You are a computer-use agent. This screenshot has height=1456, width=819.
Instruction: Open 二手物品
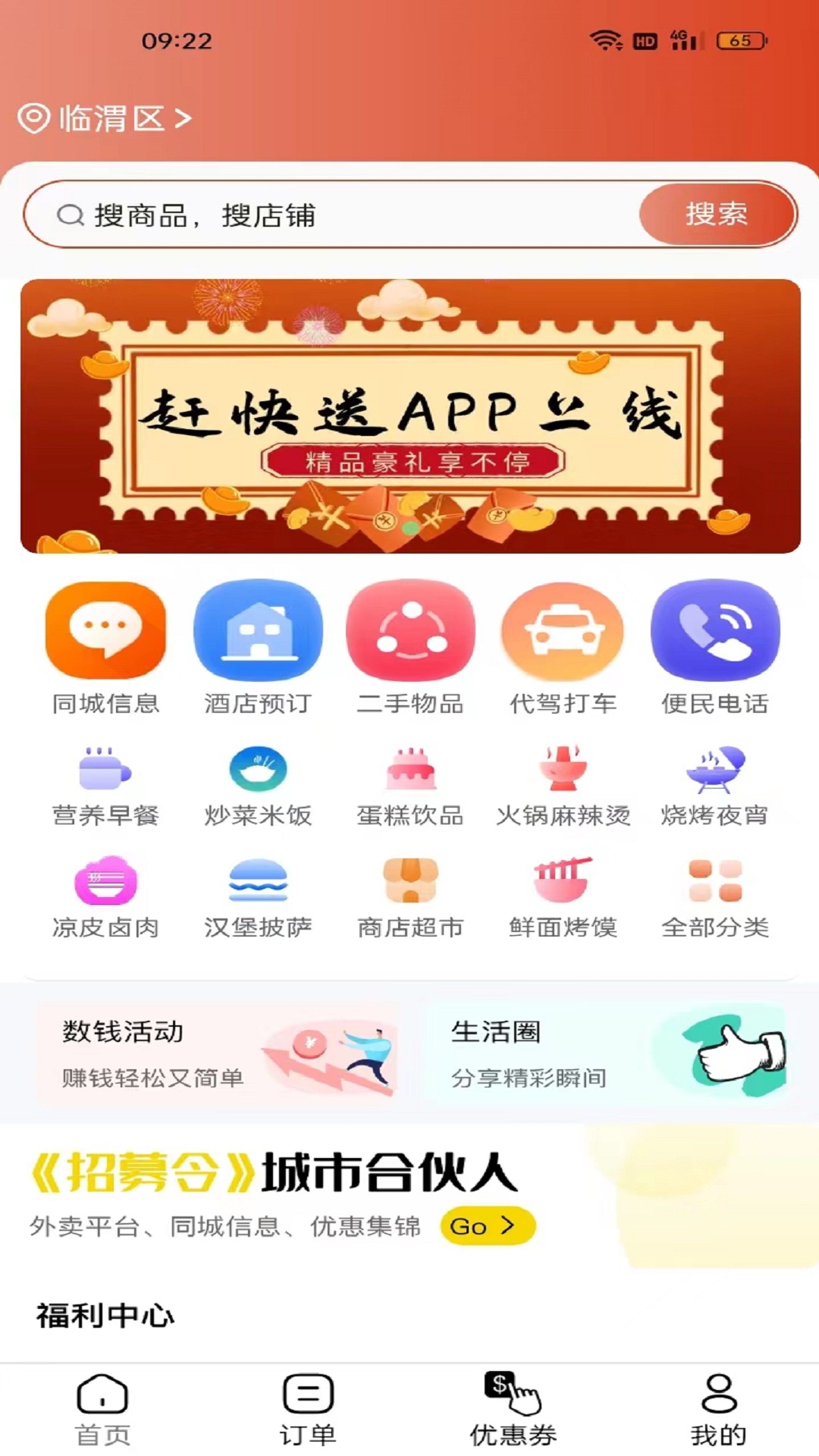point(410,648)
